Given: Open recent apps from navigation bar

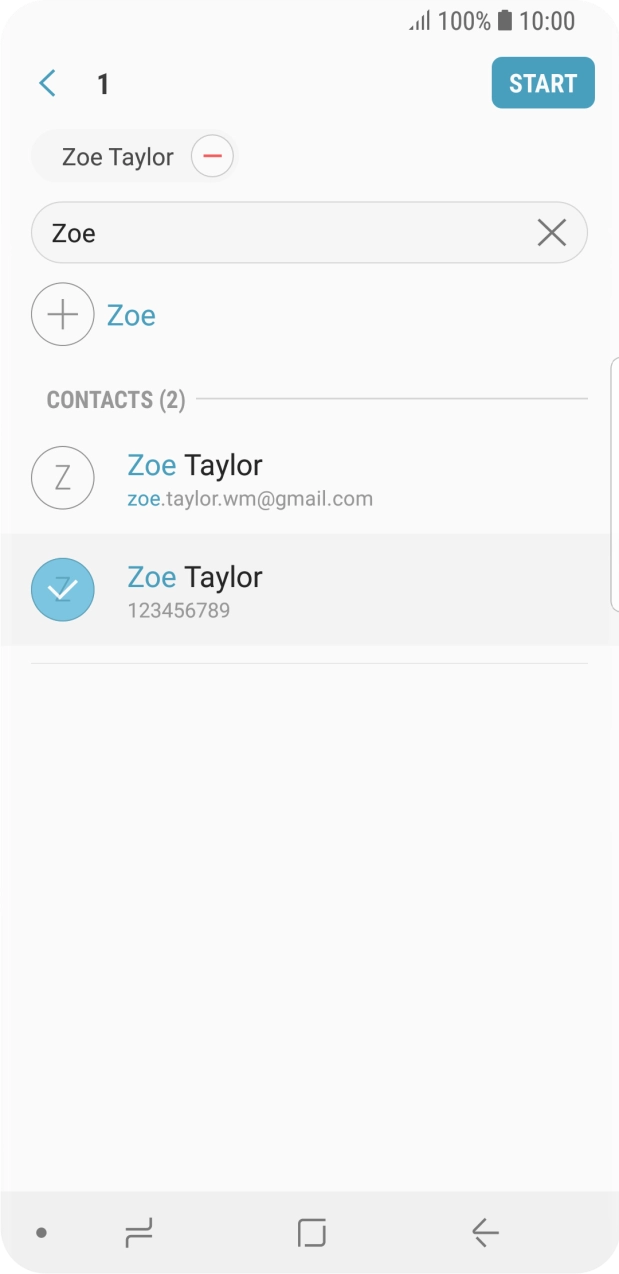Looking at the screenshot, I should point(139,1233).
